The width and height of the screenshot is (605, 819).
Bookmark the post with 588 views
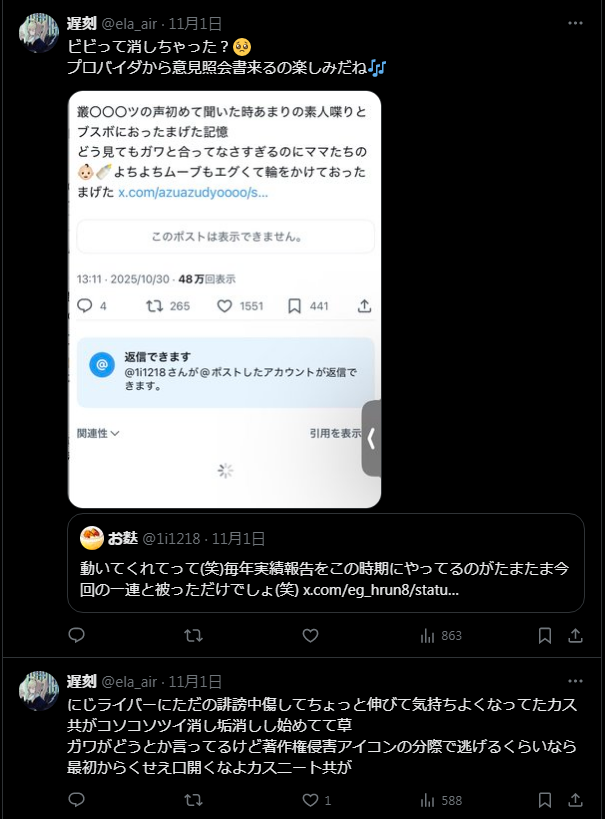click(x=545, y=799)
